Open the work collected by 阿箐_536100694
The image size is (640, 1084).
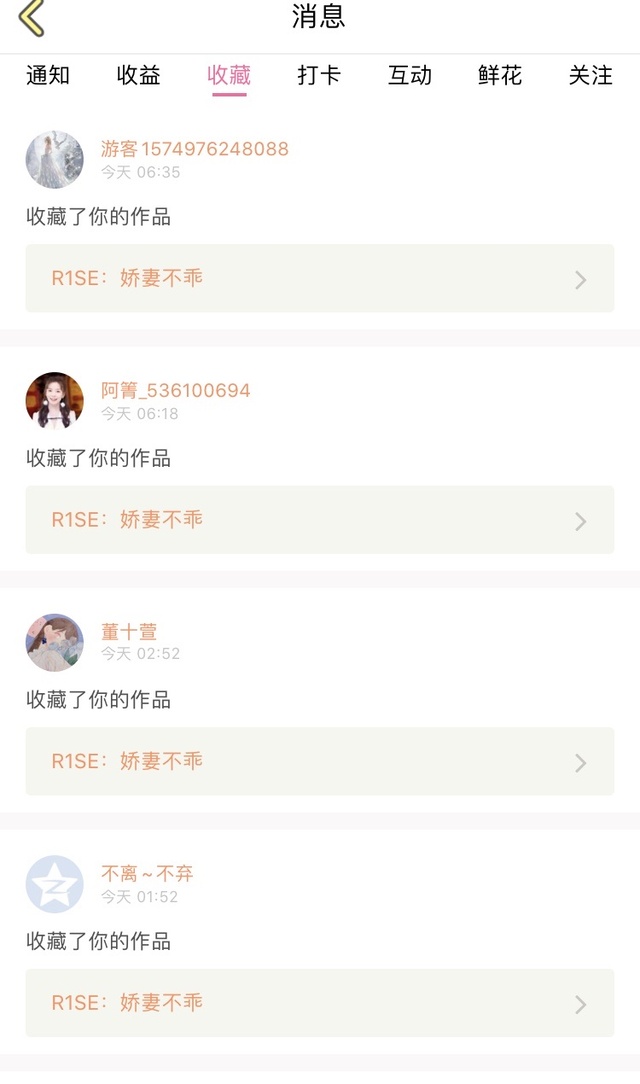click(320, 520)
